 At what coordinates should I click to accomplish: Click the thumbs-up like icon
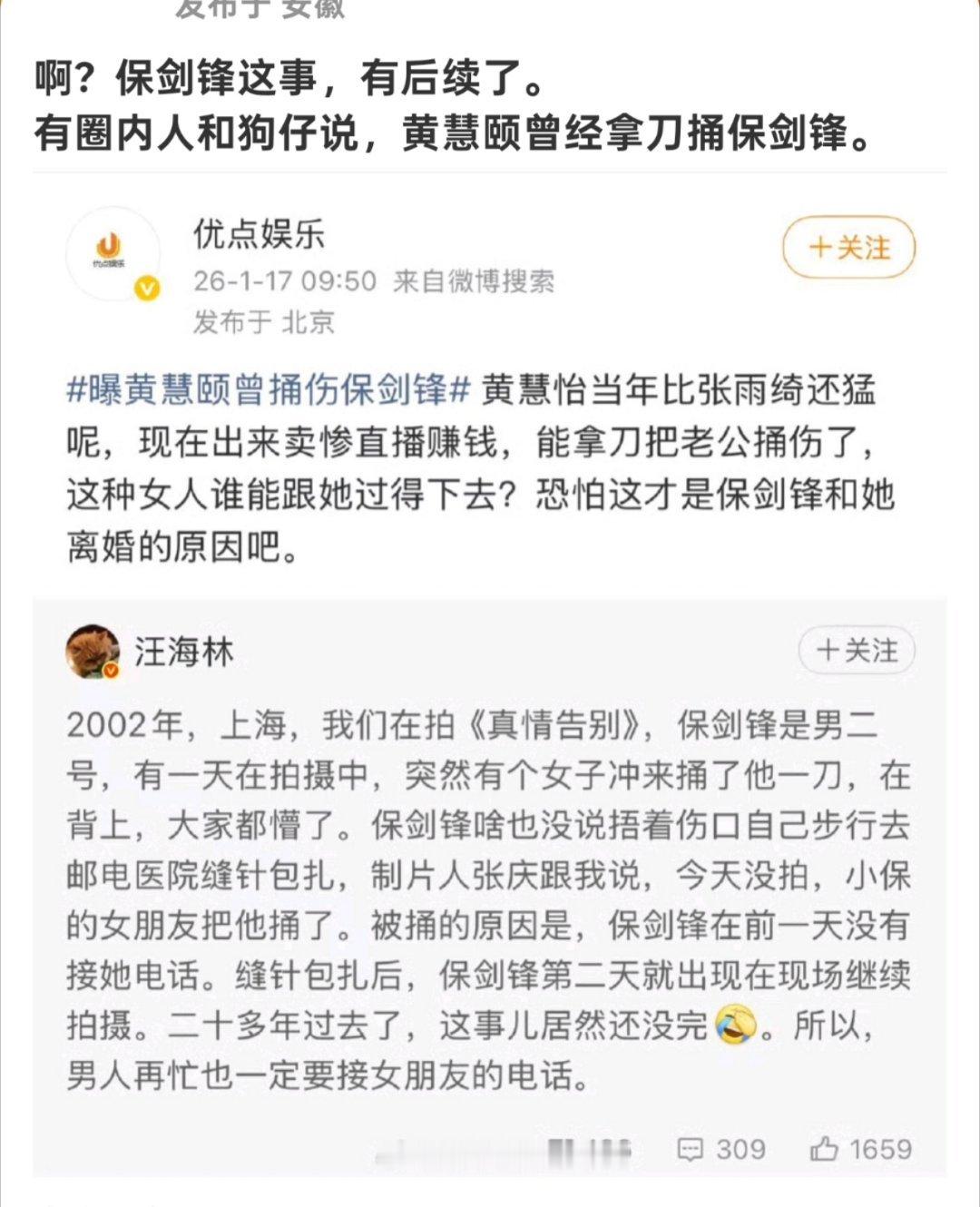click(827, 1147)
